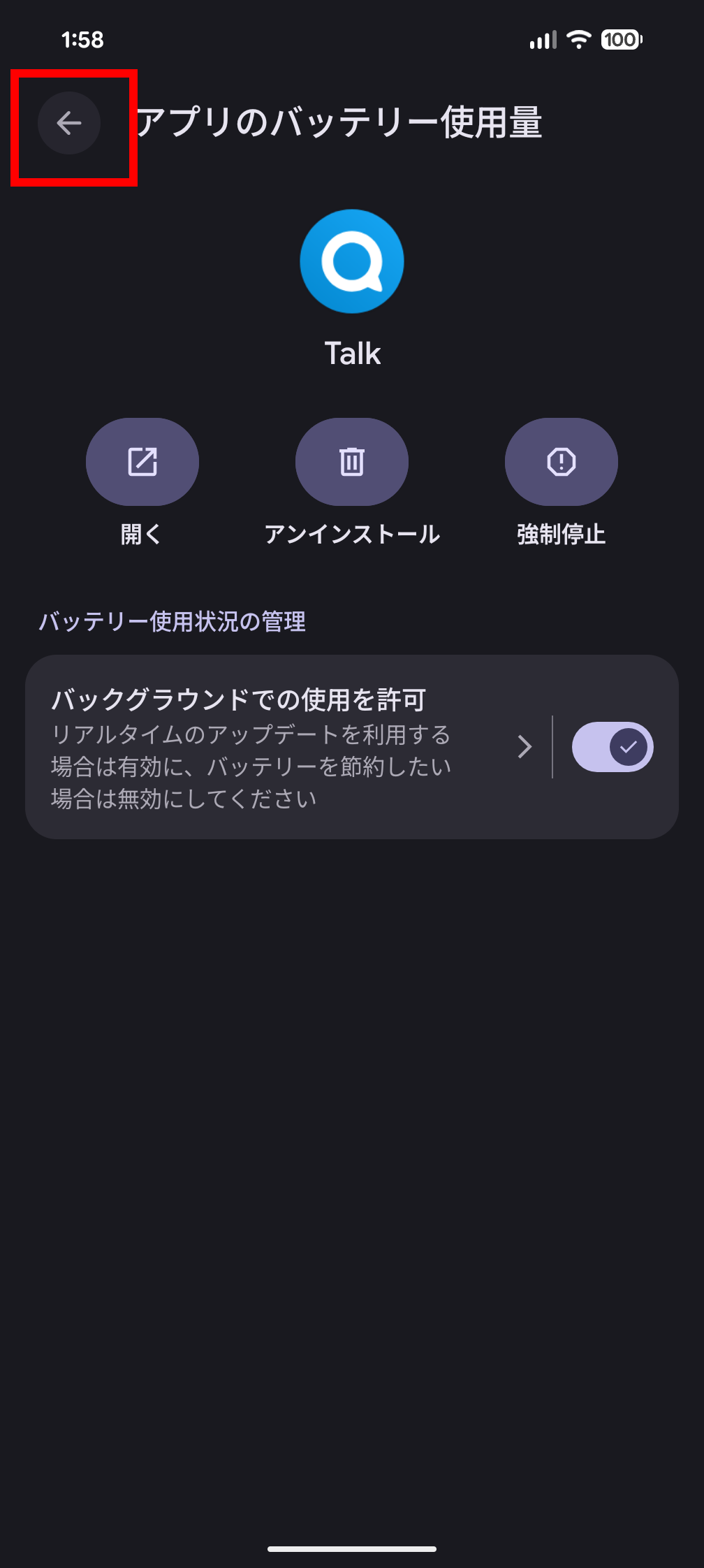
Task: Select the open-in-new icon above 開く
Action: tap(142, 462)
